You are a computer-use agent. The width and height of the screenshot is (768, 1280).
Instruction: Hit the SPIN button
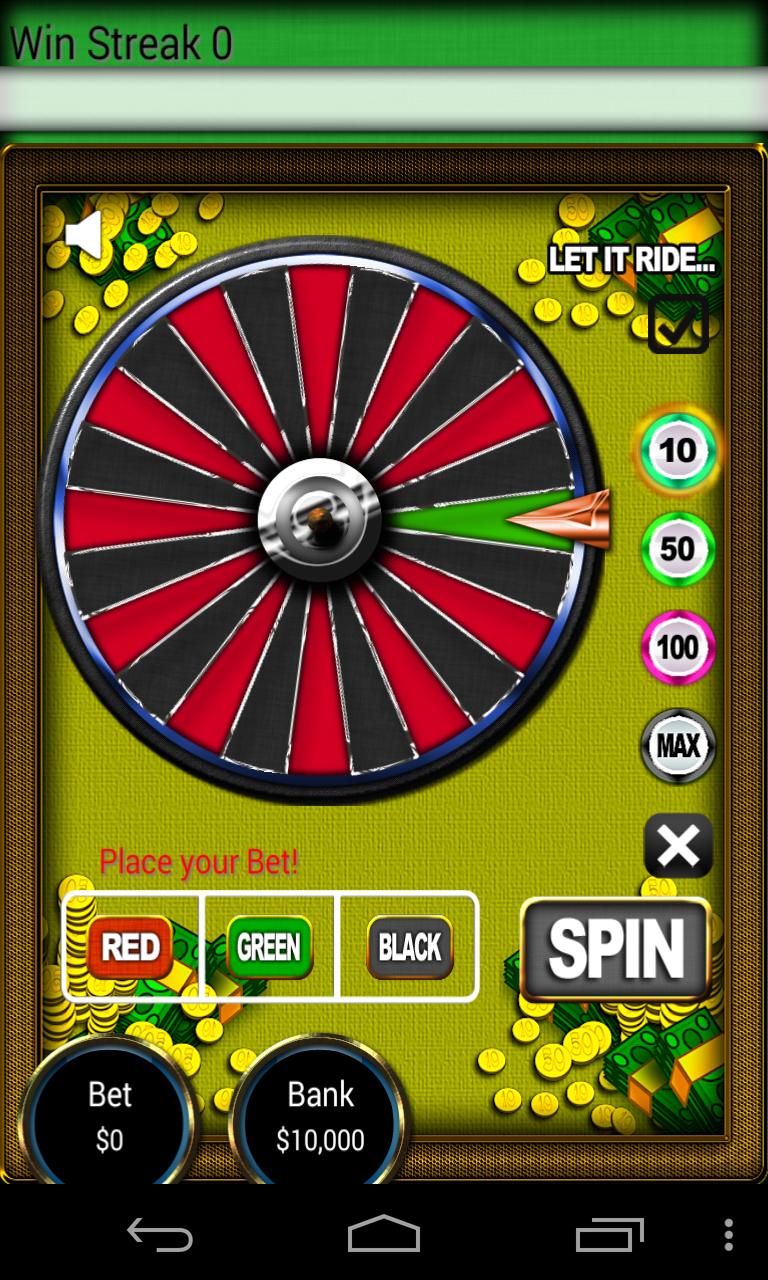[616, 948]
